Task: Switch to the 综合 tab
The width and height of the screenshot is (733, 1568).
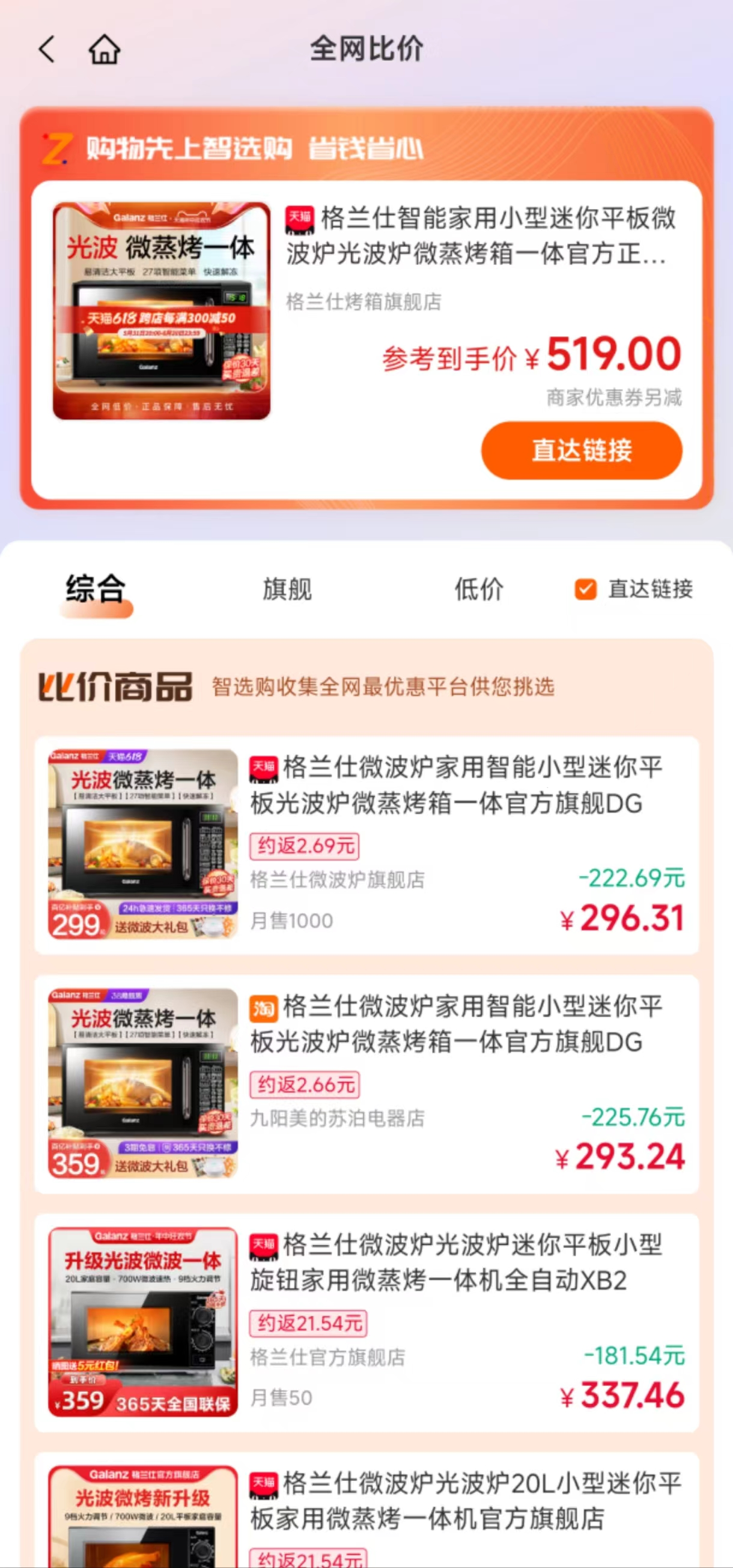Action: tap(96, 589)
